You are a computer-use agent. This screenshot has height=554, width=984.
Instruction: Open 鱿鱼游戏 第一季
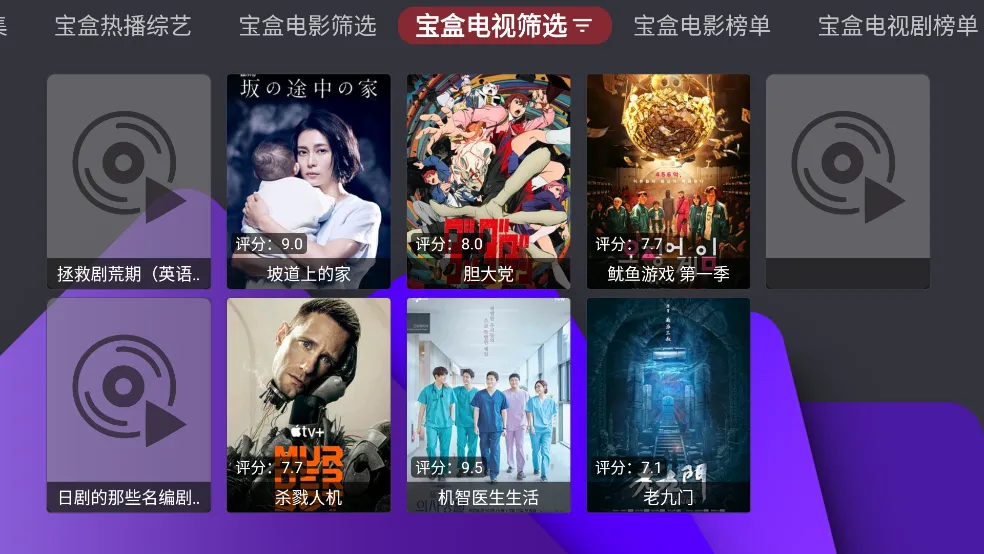tap(668, 181)
